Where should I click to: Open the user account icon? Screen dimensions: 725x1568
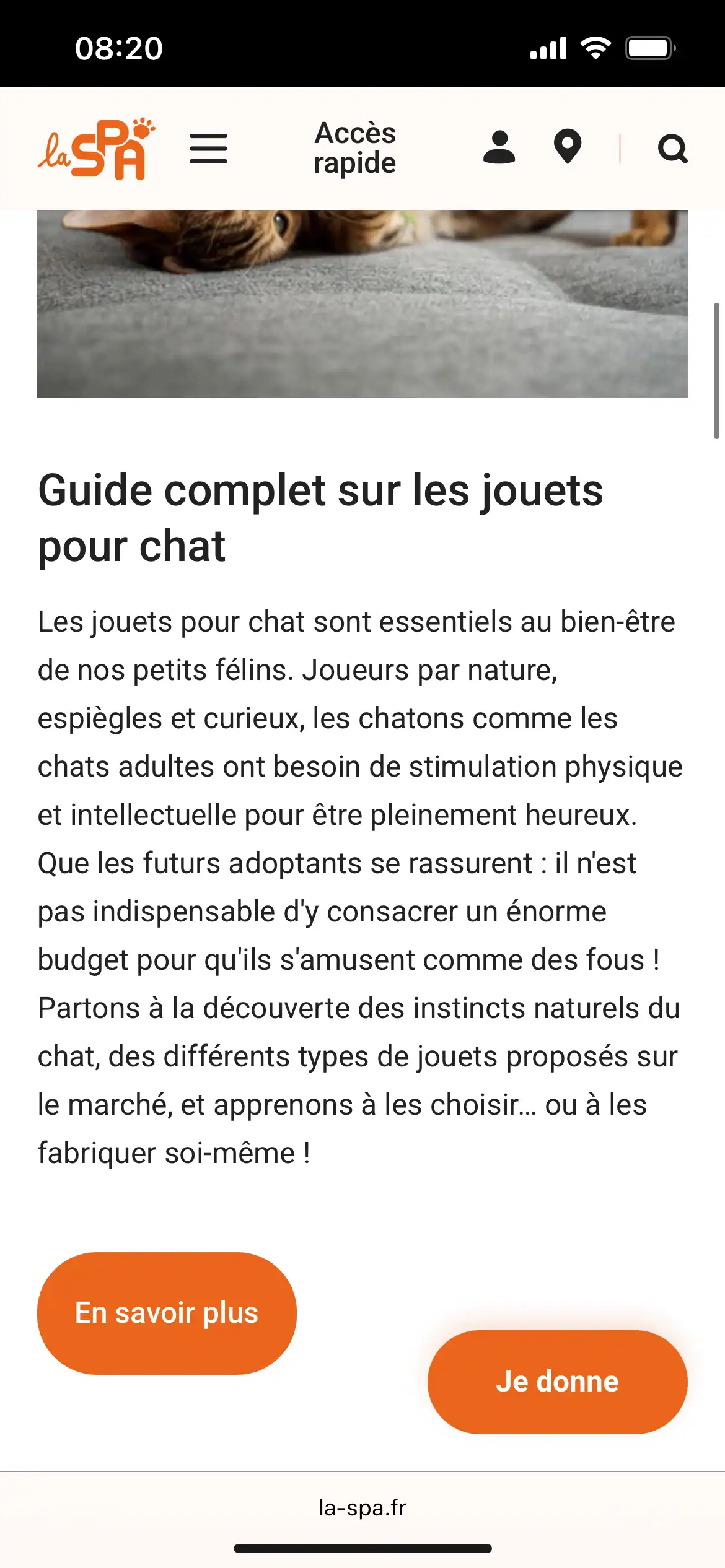click(501, 149)
